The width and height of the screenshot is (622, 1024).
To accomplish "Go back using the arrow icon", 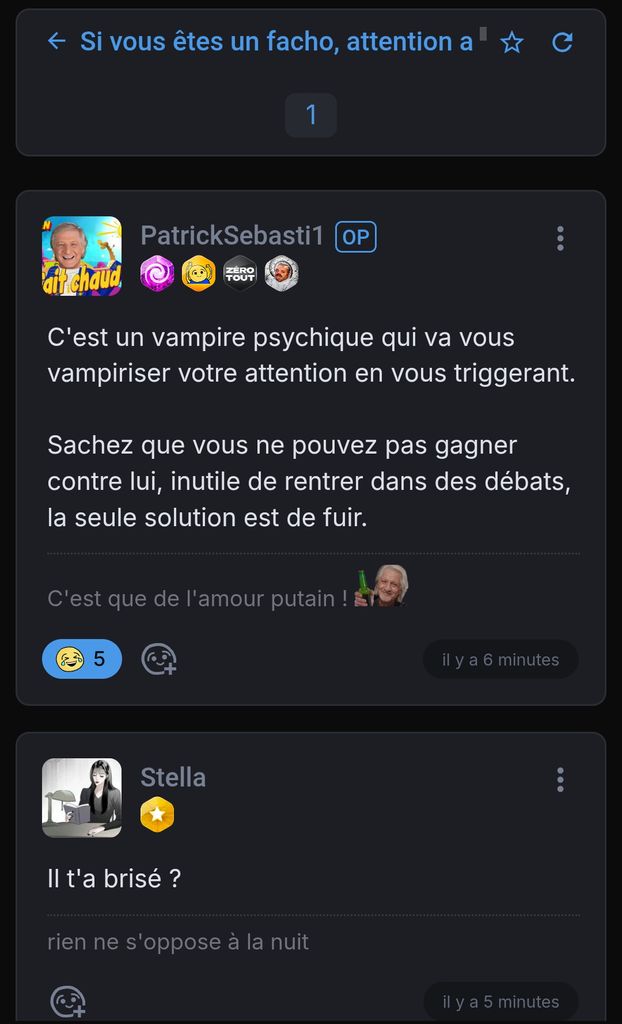I will 57,41.
